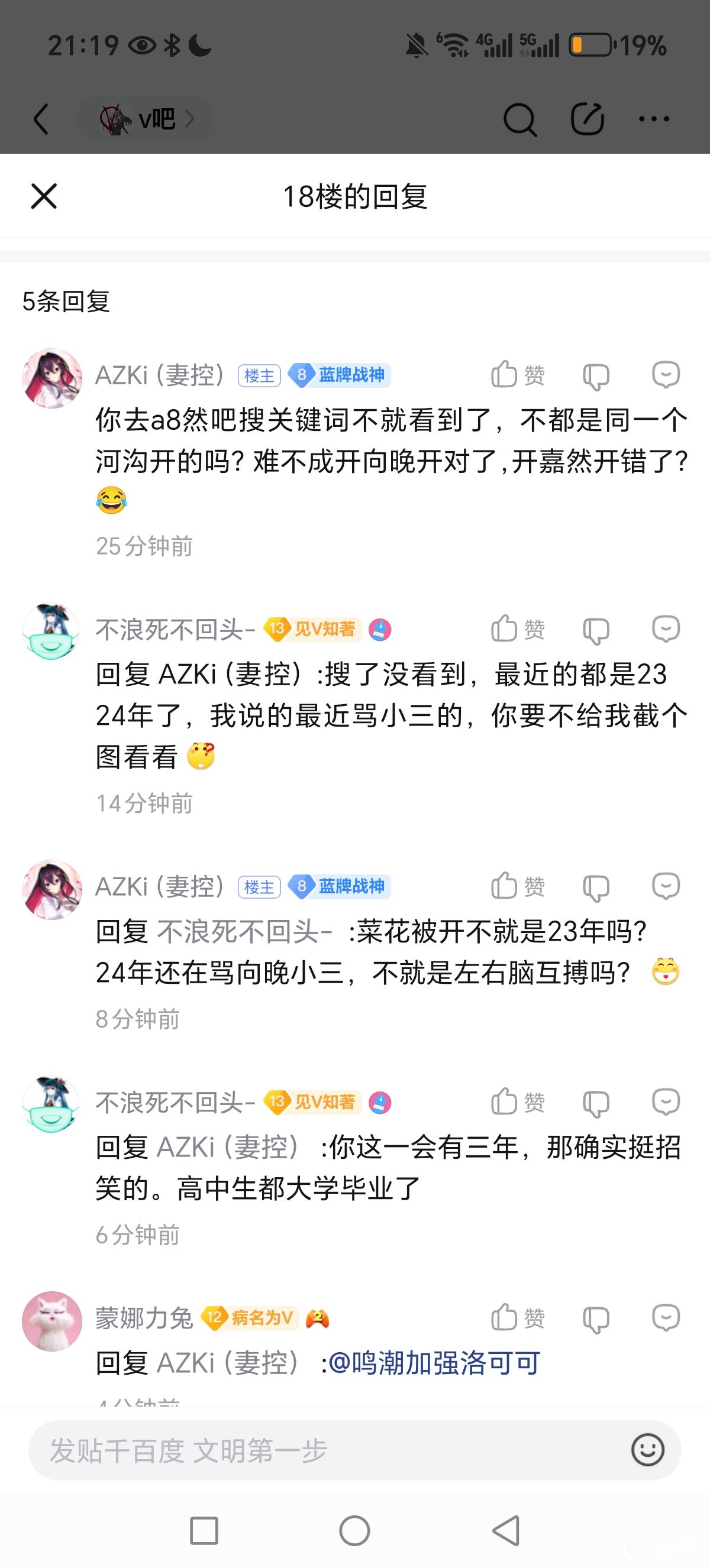The image size is (710, 1568).
Task: Dislike 不浪死不回头-'s reply from 6分钟前
Action: 596,1103
